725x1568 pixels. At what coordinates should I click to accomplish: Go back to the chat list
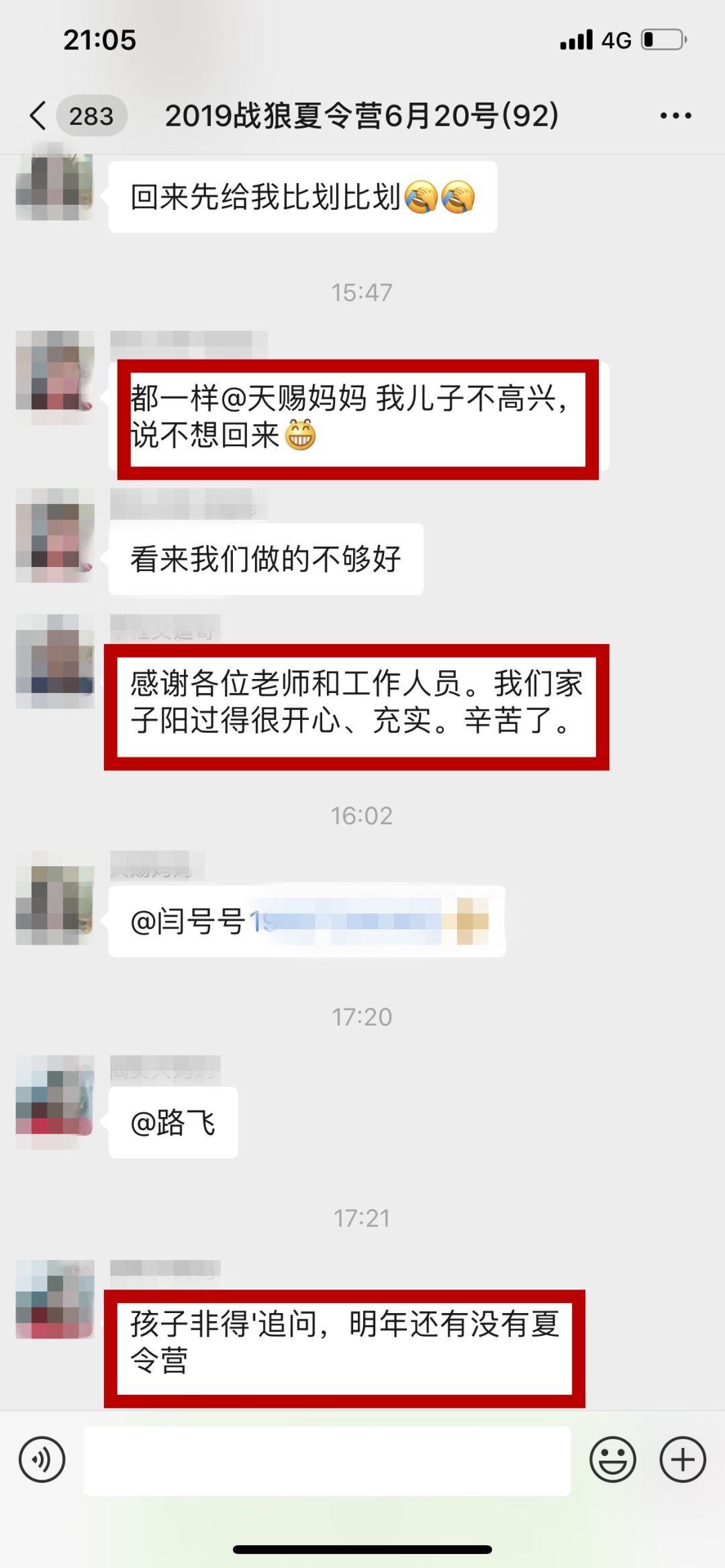point(39,115)
